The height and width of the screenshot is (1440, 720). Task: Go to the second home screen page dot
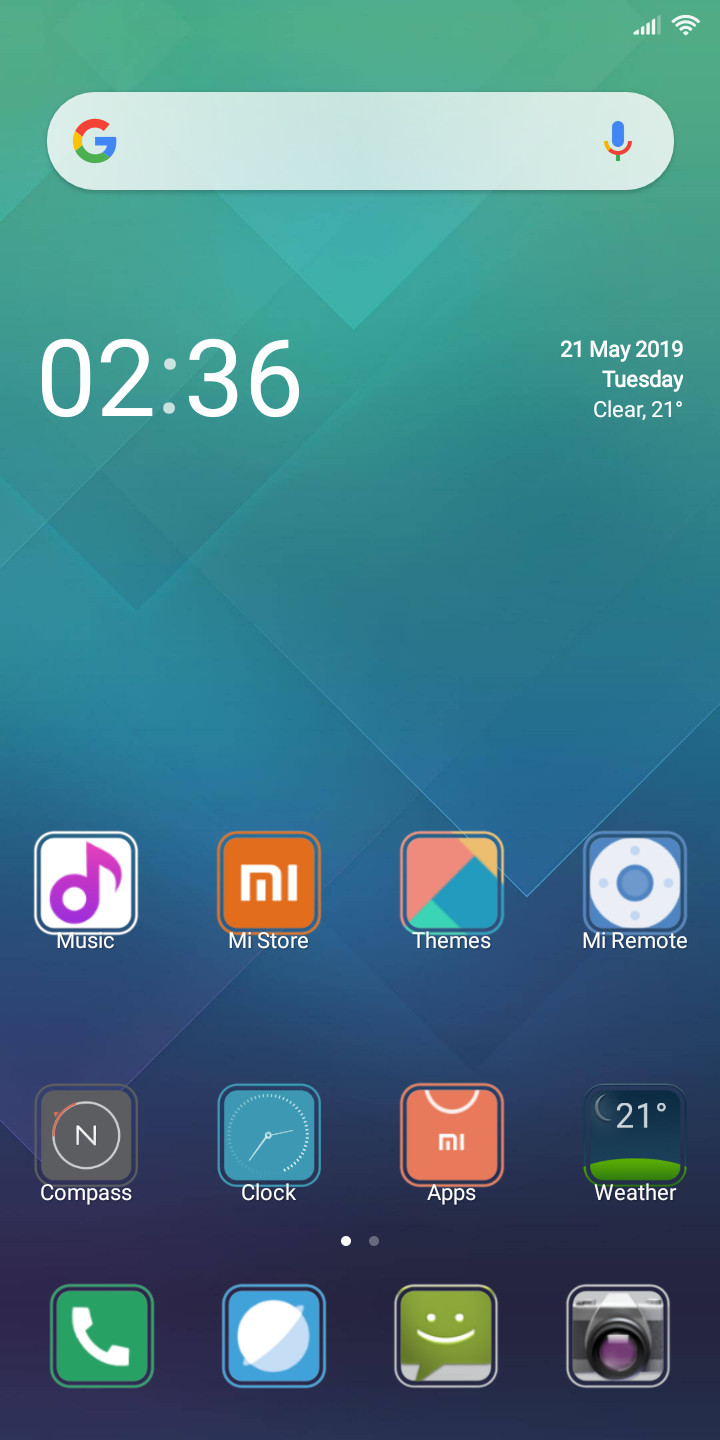point(374,1241)
